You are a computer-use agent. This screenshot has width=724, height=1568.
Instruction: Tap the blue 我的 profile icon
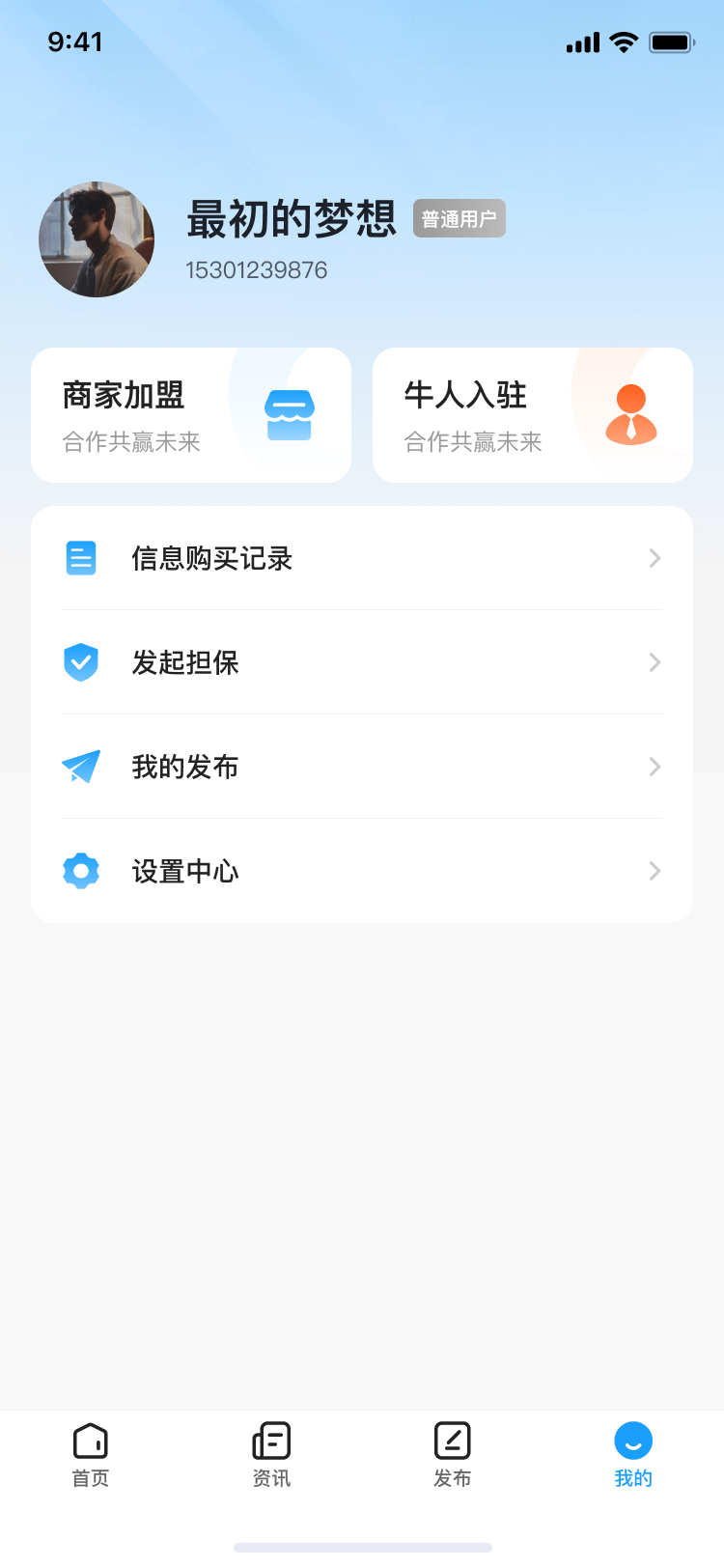(633, 1439)
